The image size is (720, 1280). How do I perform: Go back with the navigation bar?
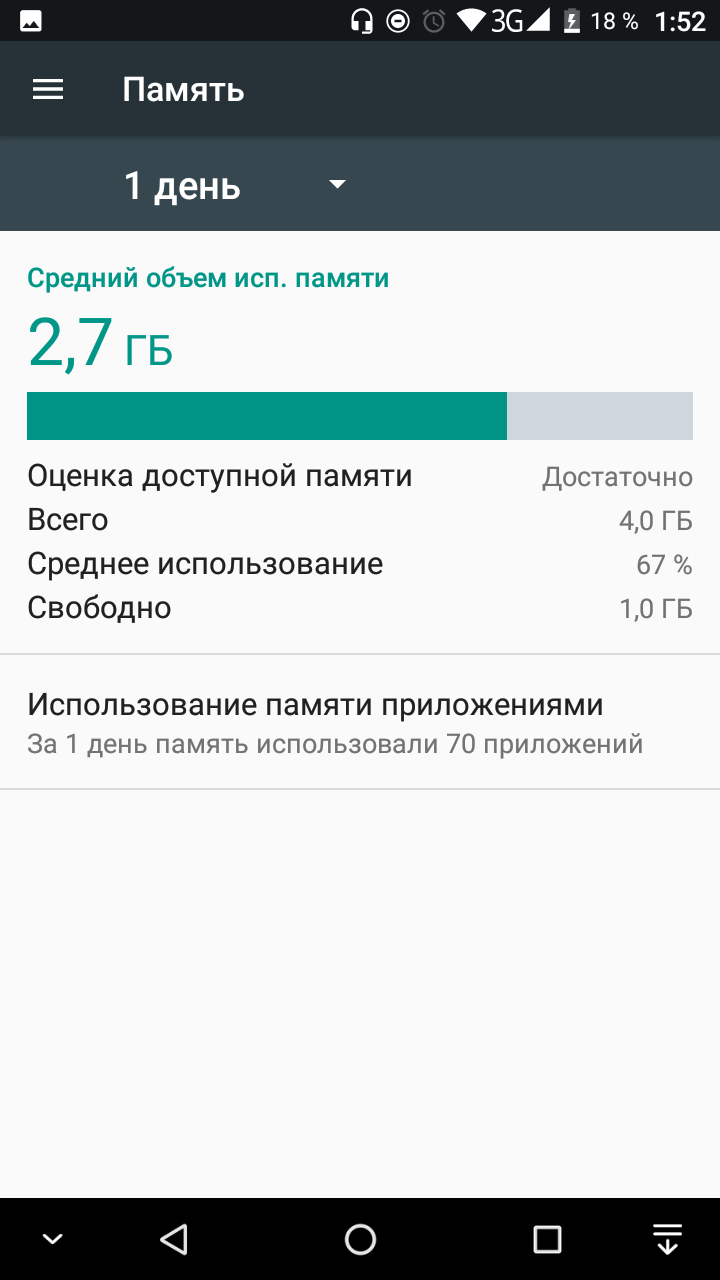tap(174, 1240)
